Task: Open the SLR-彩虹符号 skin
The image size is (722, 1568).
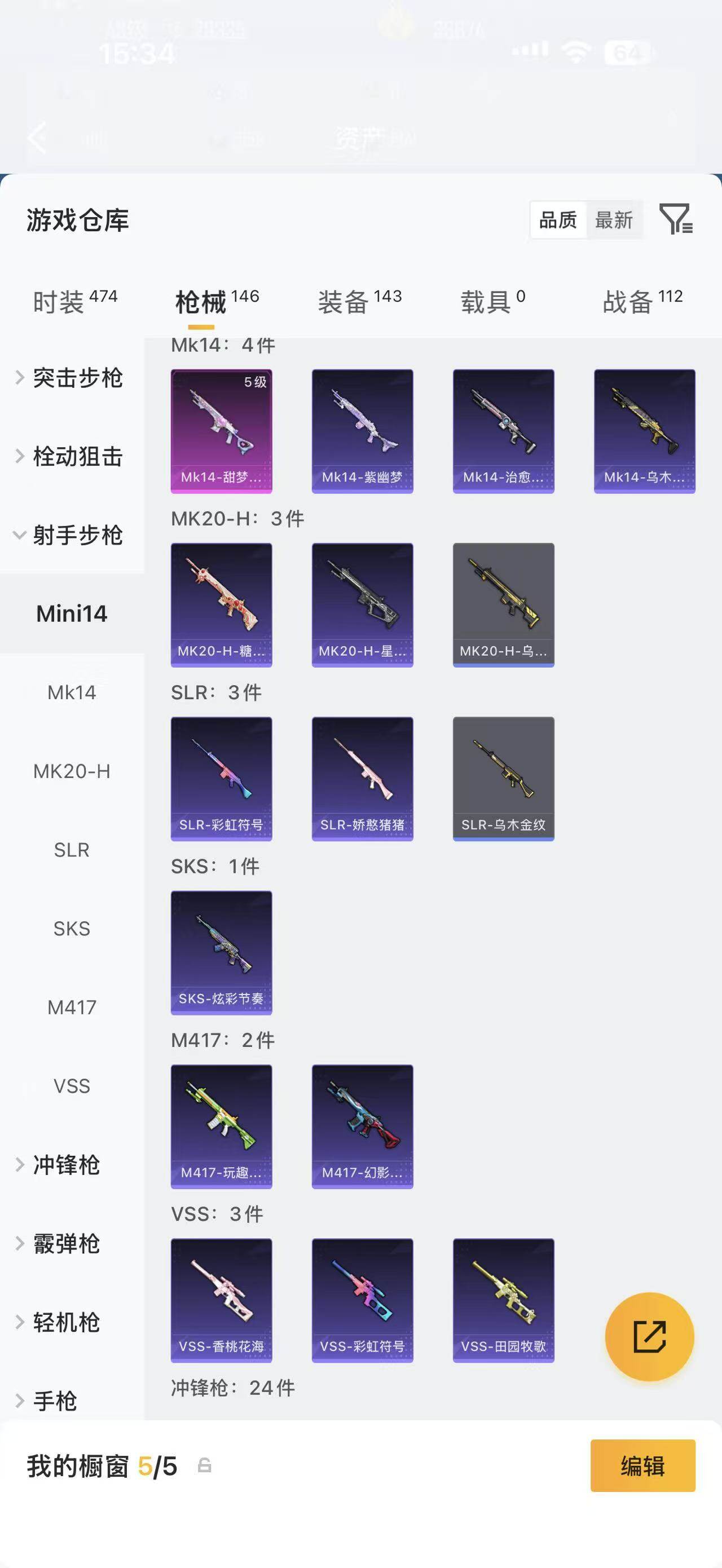Action: pyautogui.click(x=221, y=779)
